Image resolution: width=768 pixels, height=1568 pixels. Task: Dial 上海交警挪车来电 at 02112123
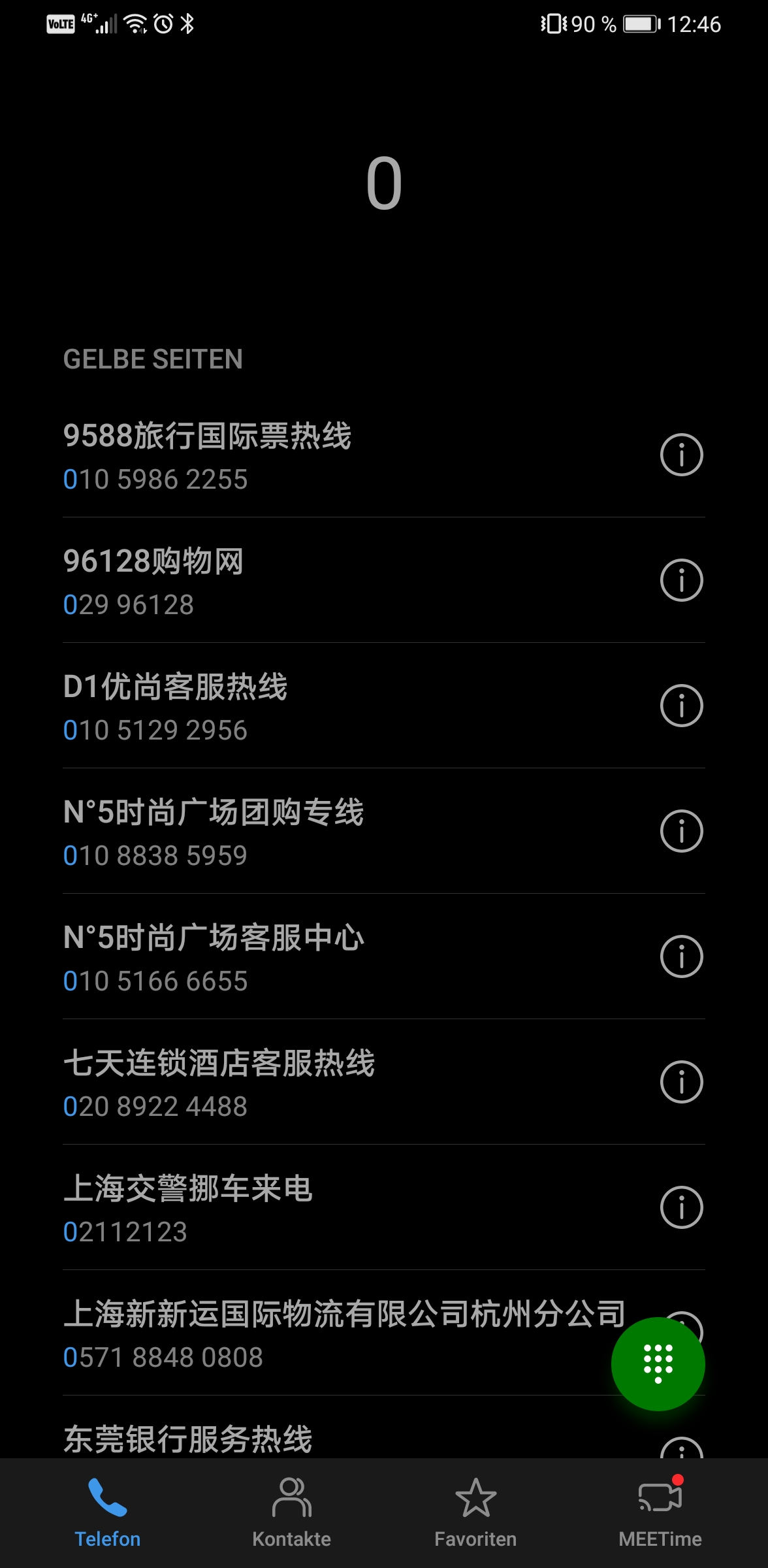pos(353,1207)
